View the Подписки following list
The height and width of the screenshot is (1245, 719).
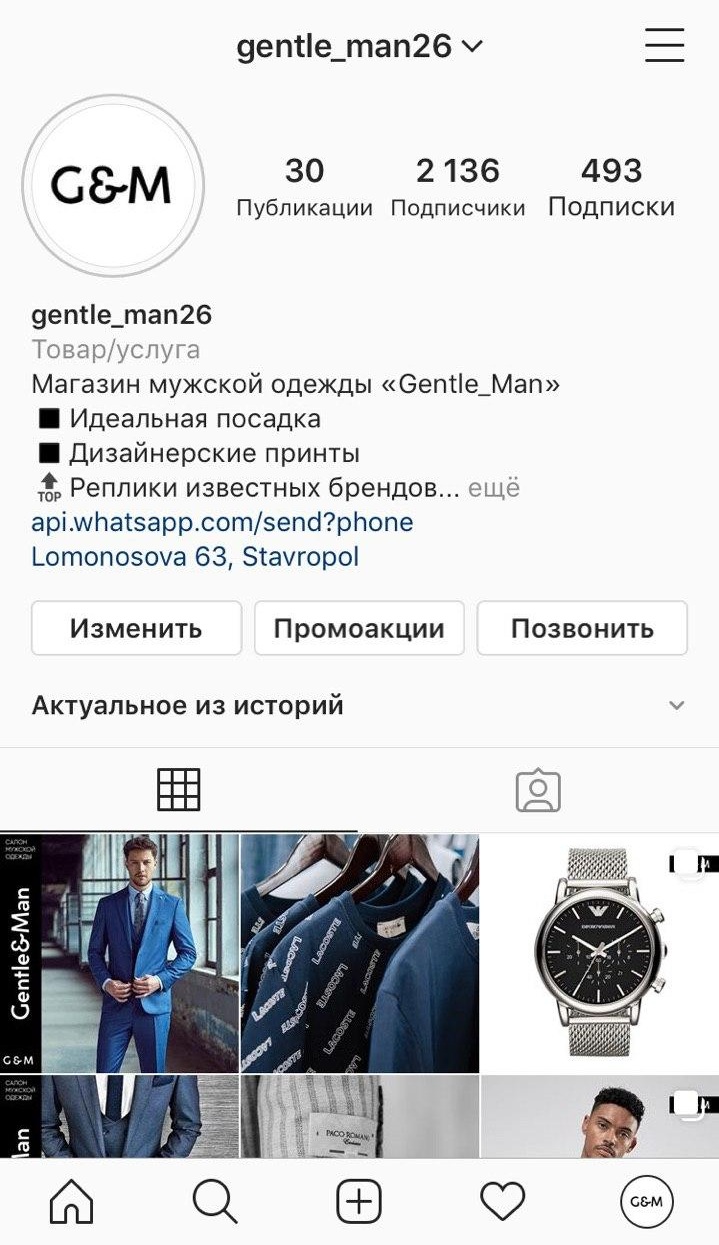(611, 187)
